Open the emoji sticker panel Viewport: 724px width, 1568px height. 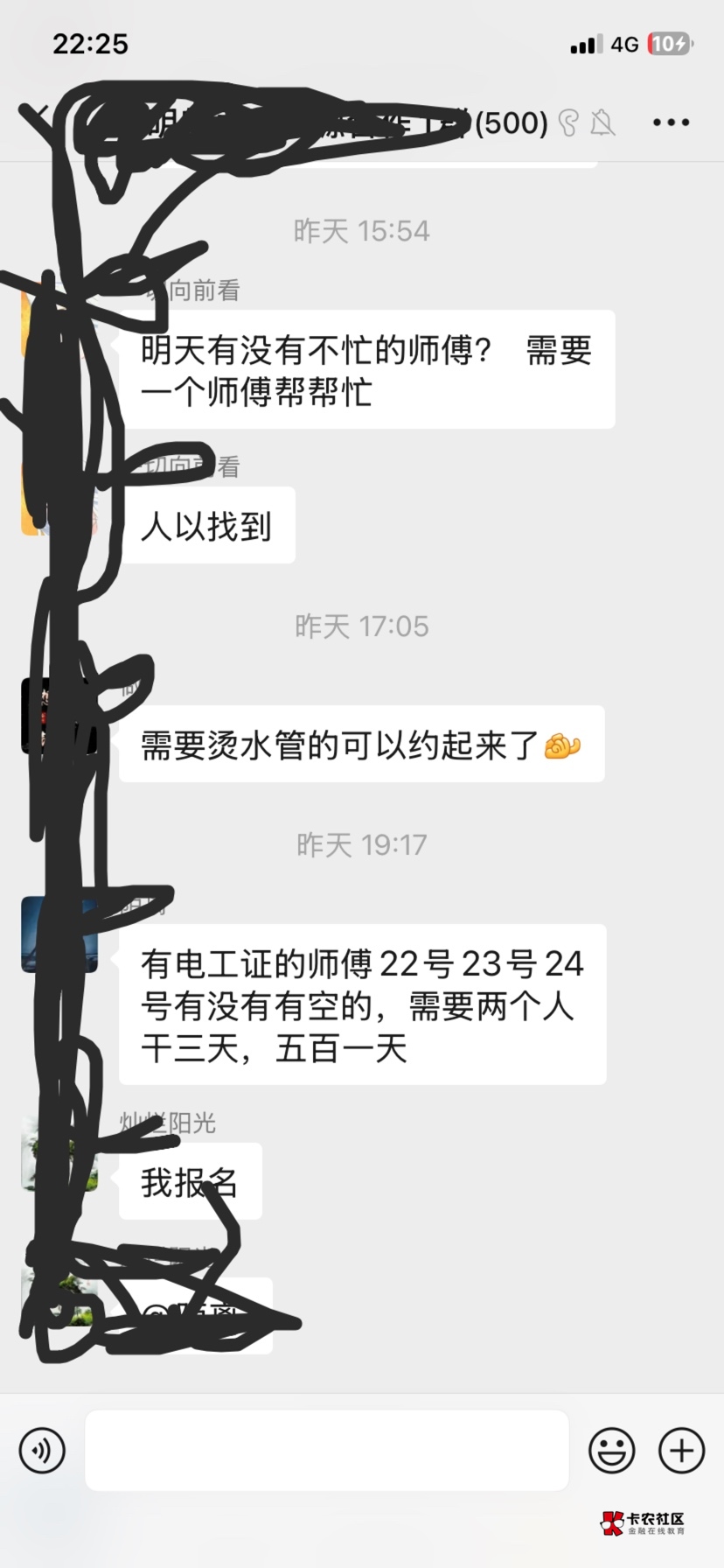[611, 1450]
